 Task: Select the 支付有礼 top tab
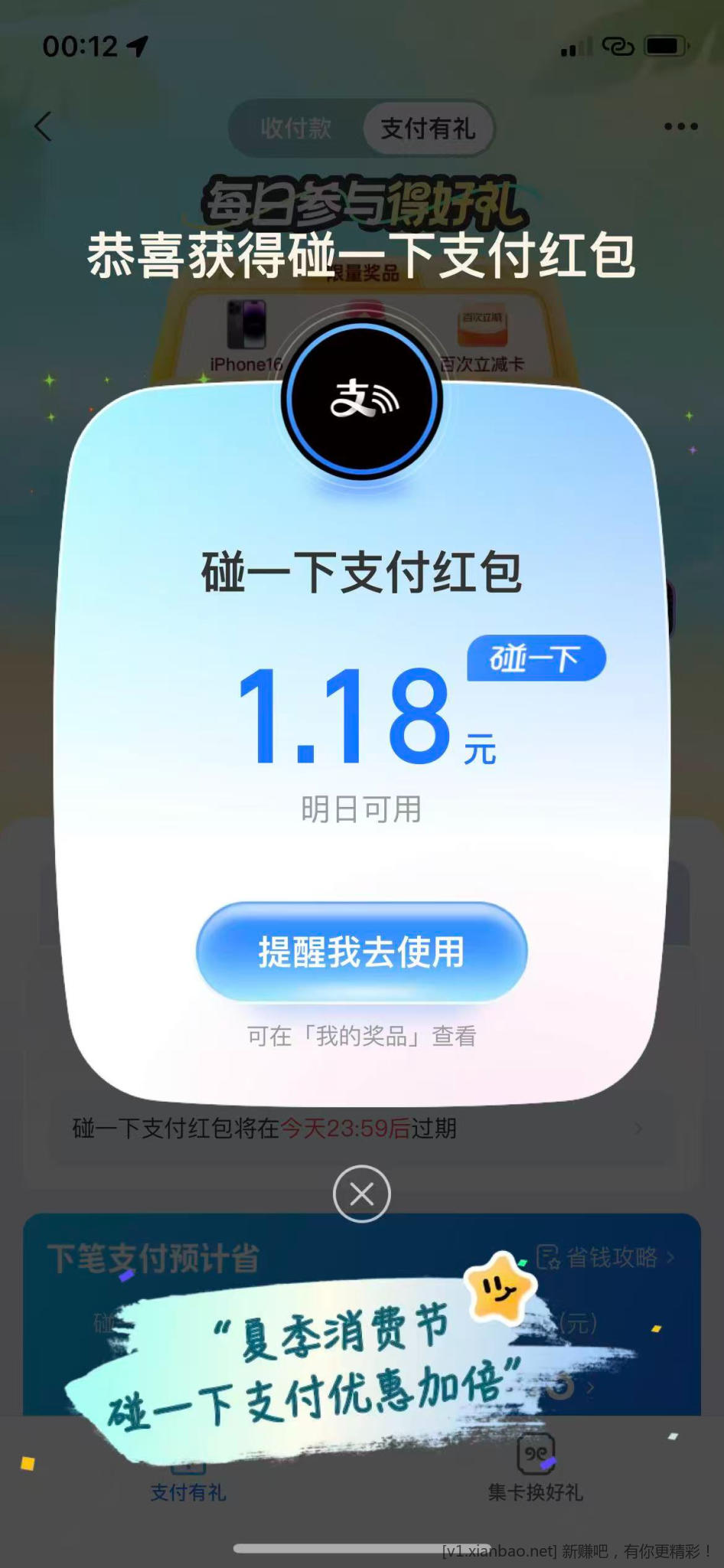coord(427,128)
